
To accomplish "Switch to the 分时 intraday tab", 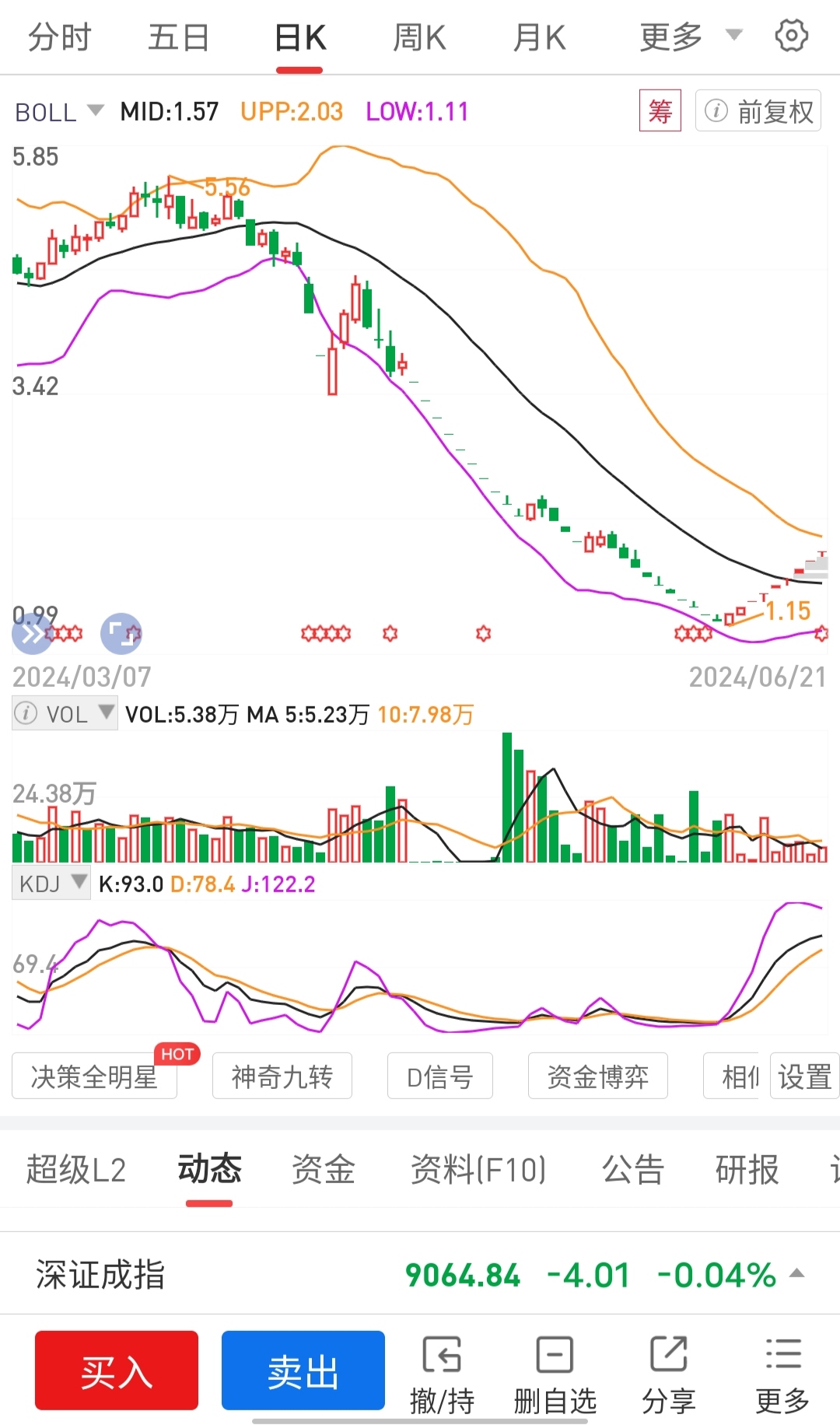I will (59, 35).
